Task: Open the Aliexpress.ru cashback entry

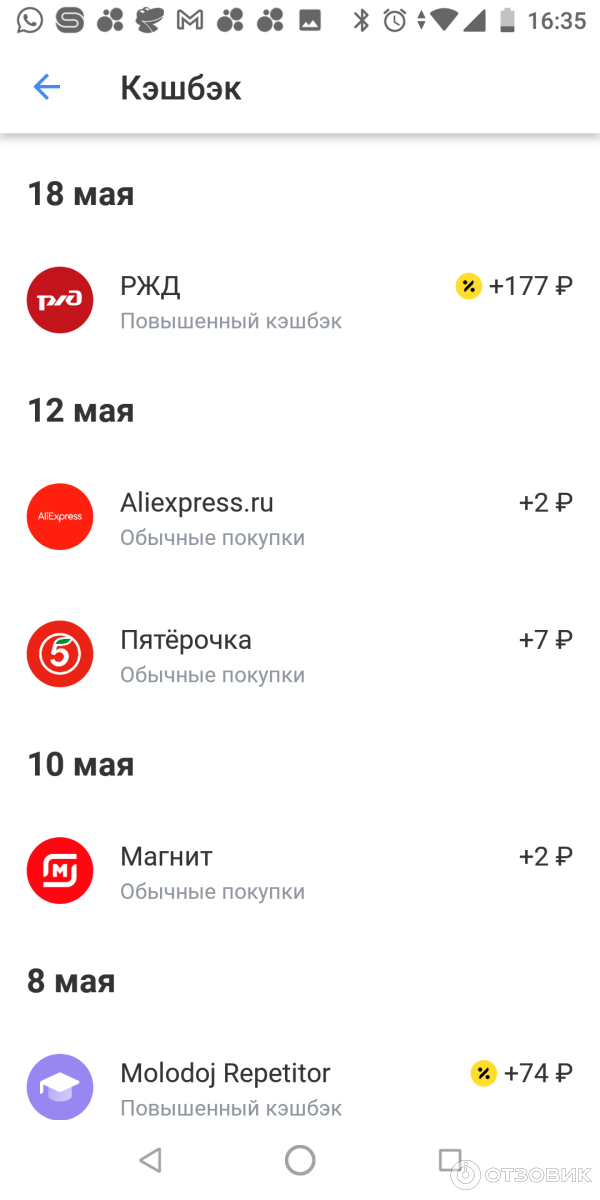Action: click(x=300, y=517)
